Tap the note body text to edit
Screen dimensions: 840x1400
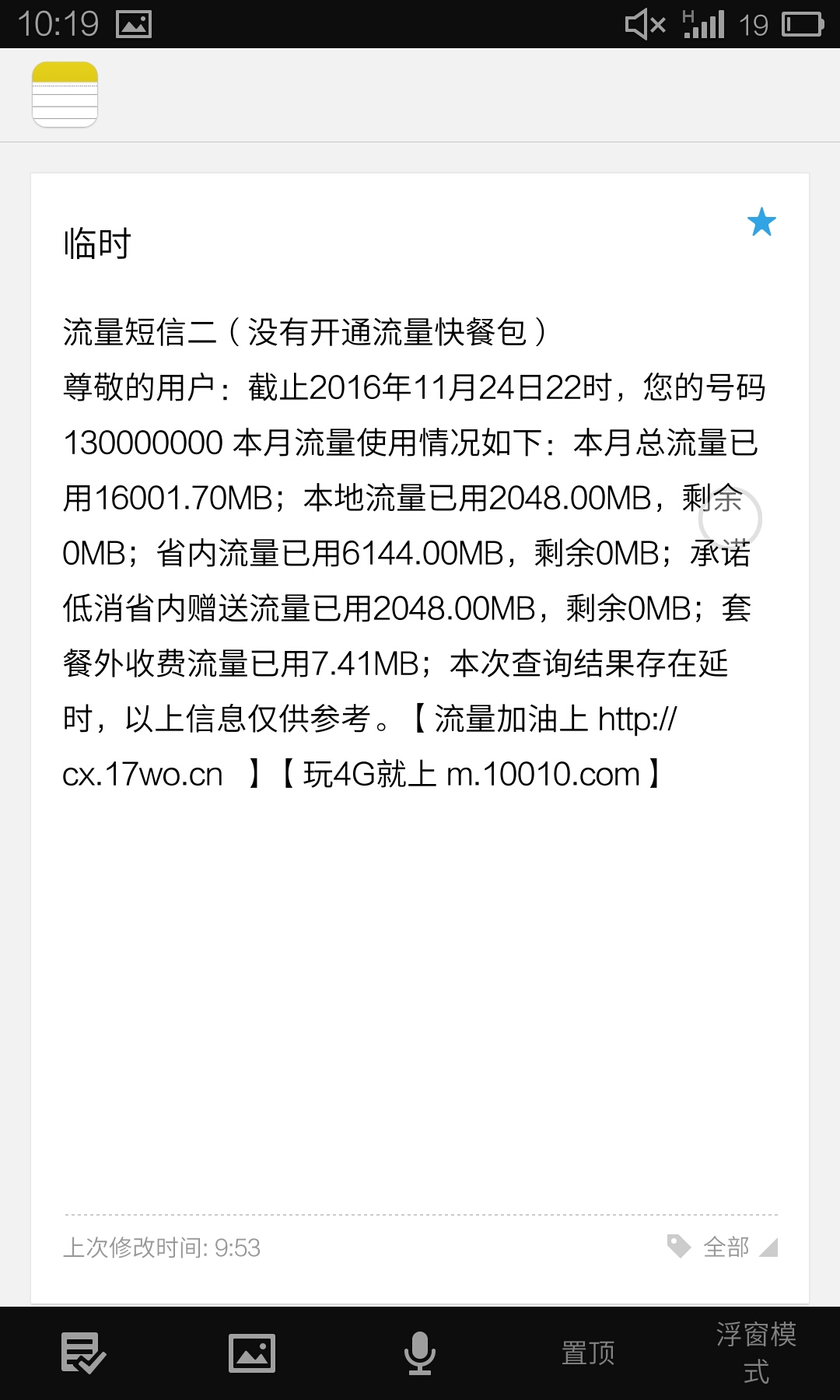[414, 553]
